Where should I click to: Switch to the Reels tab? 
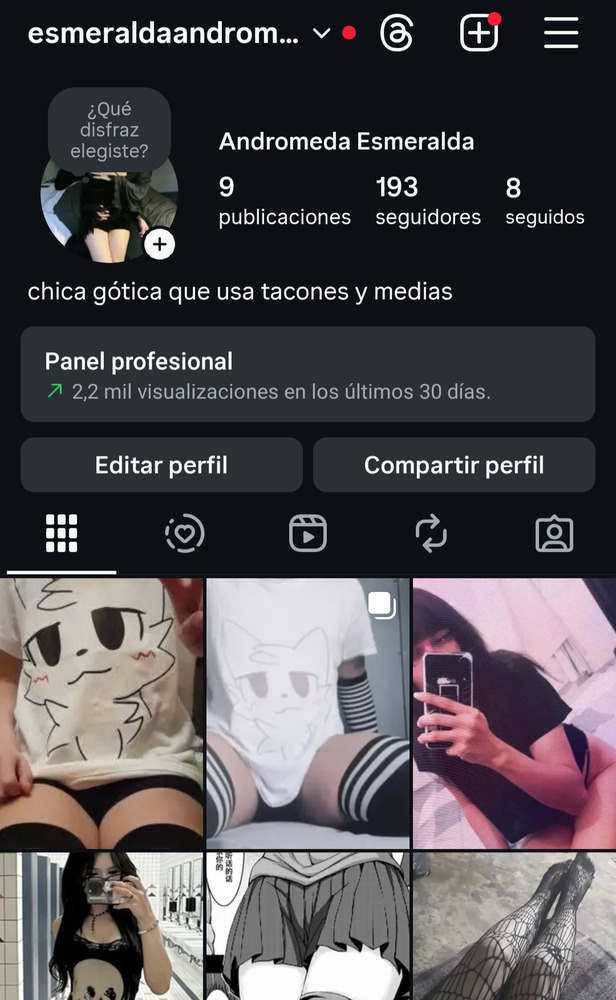pyautogui.click(x=308, y=534)
